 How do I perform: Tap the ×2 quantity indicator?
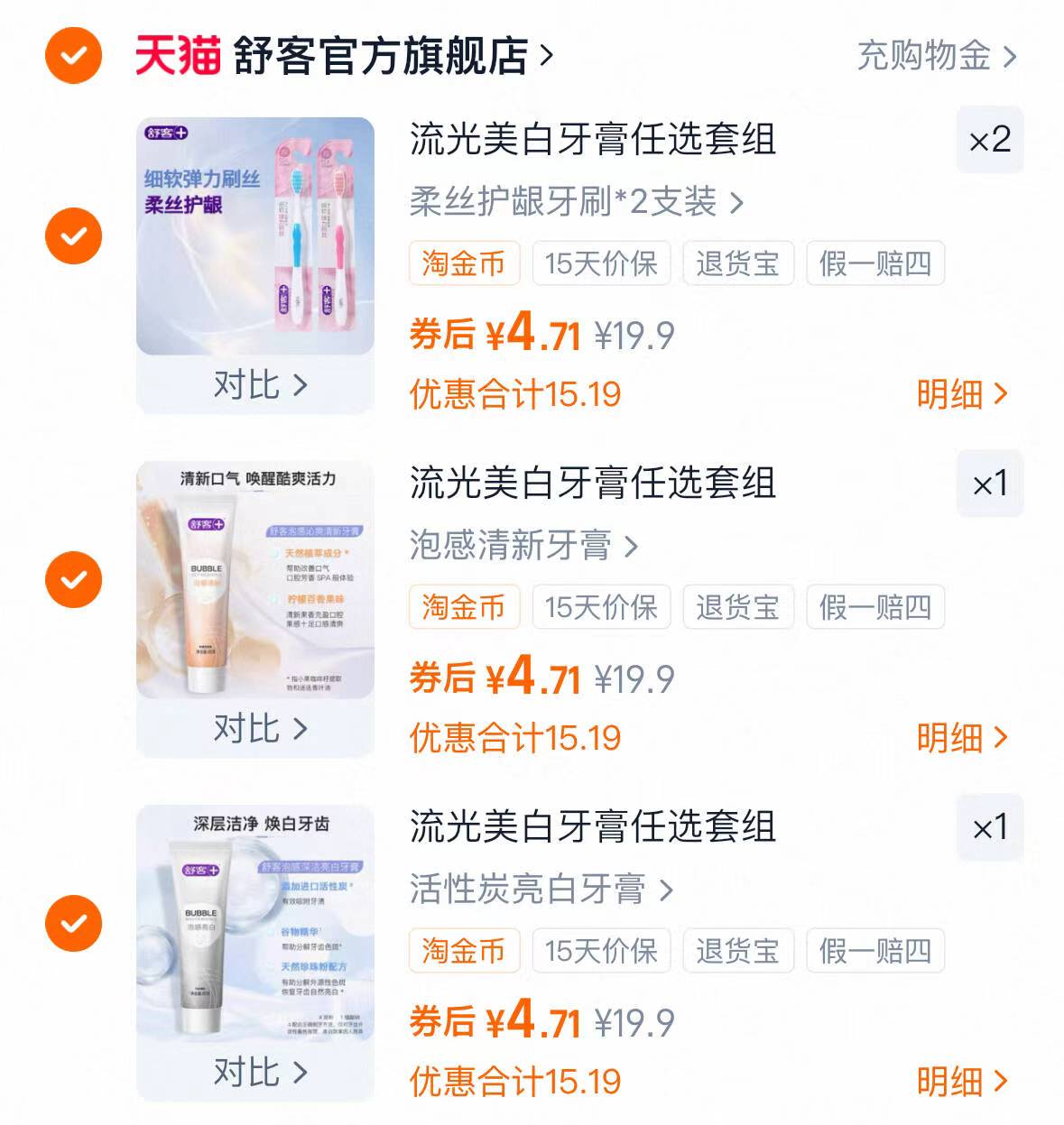click(990, 141)
